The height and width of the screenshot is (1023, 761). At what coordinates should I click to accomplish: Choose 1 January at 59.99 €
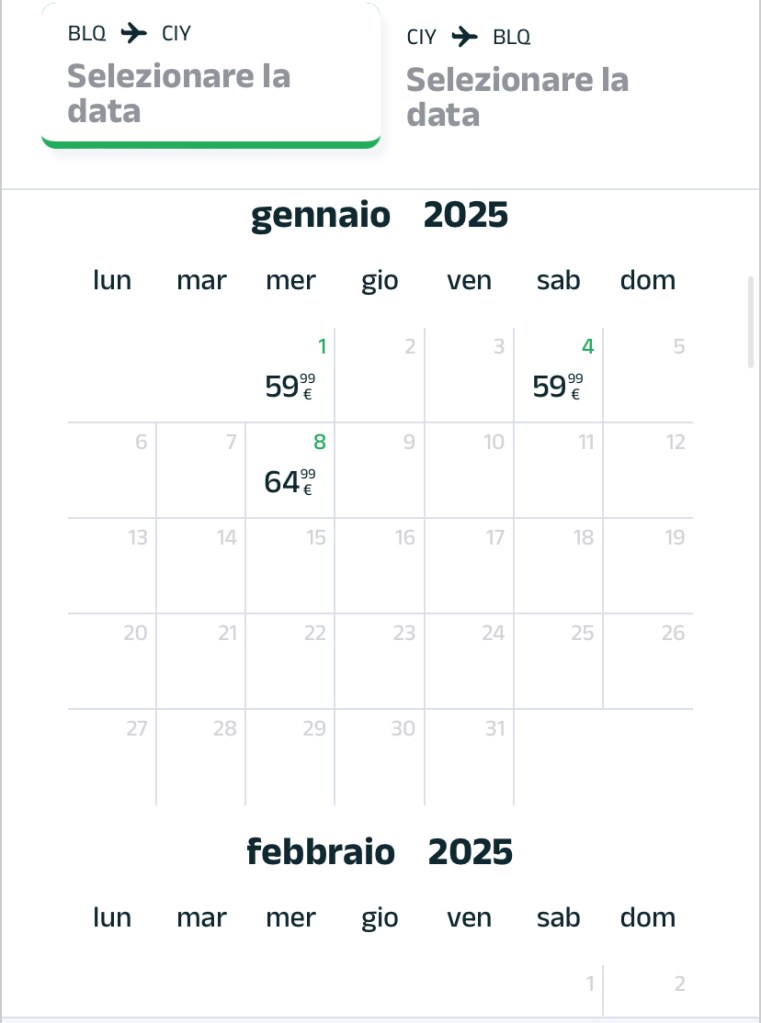[290, 375]
